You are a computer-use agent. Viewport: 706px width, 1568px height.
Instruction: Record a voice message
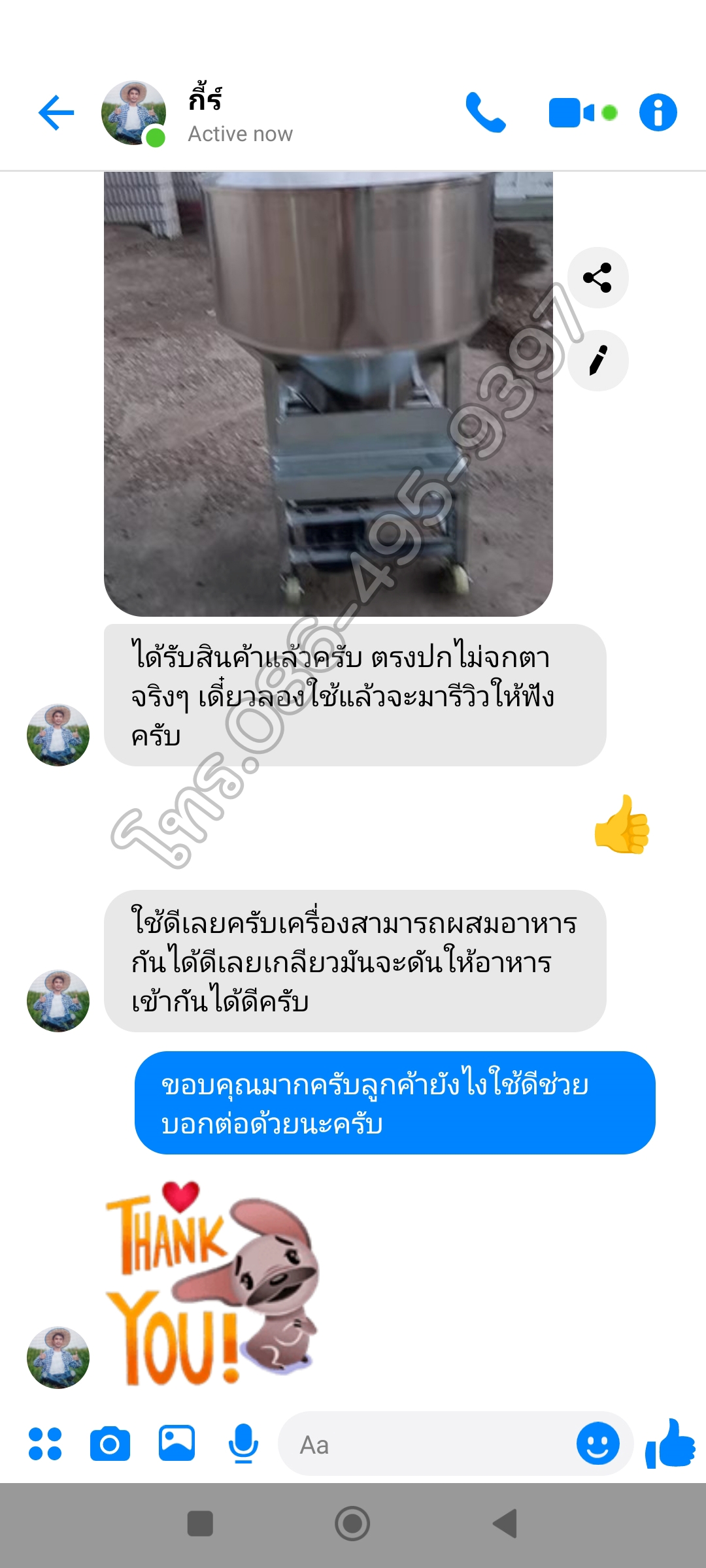[x=243, y=1443]
